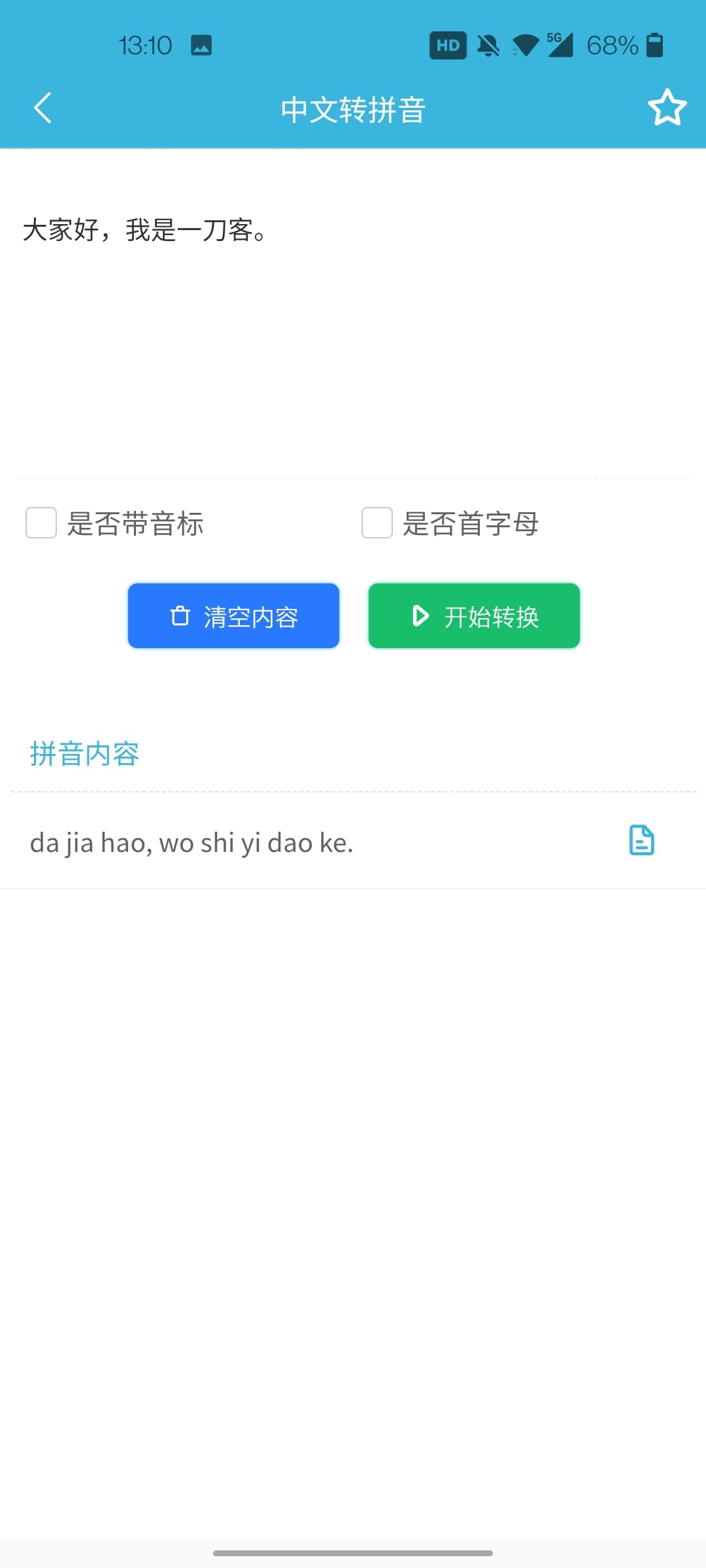
Task: Go back from 中文转拼音 page
Action: tap(43, 108)
